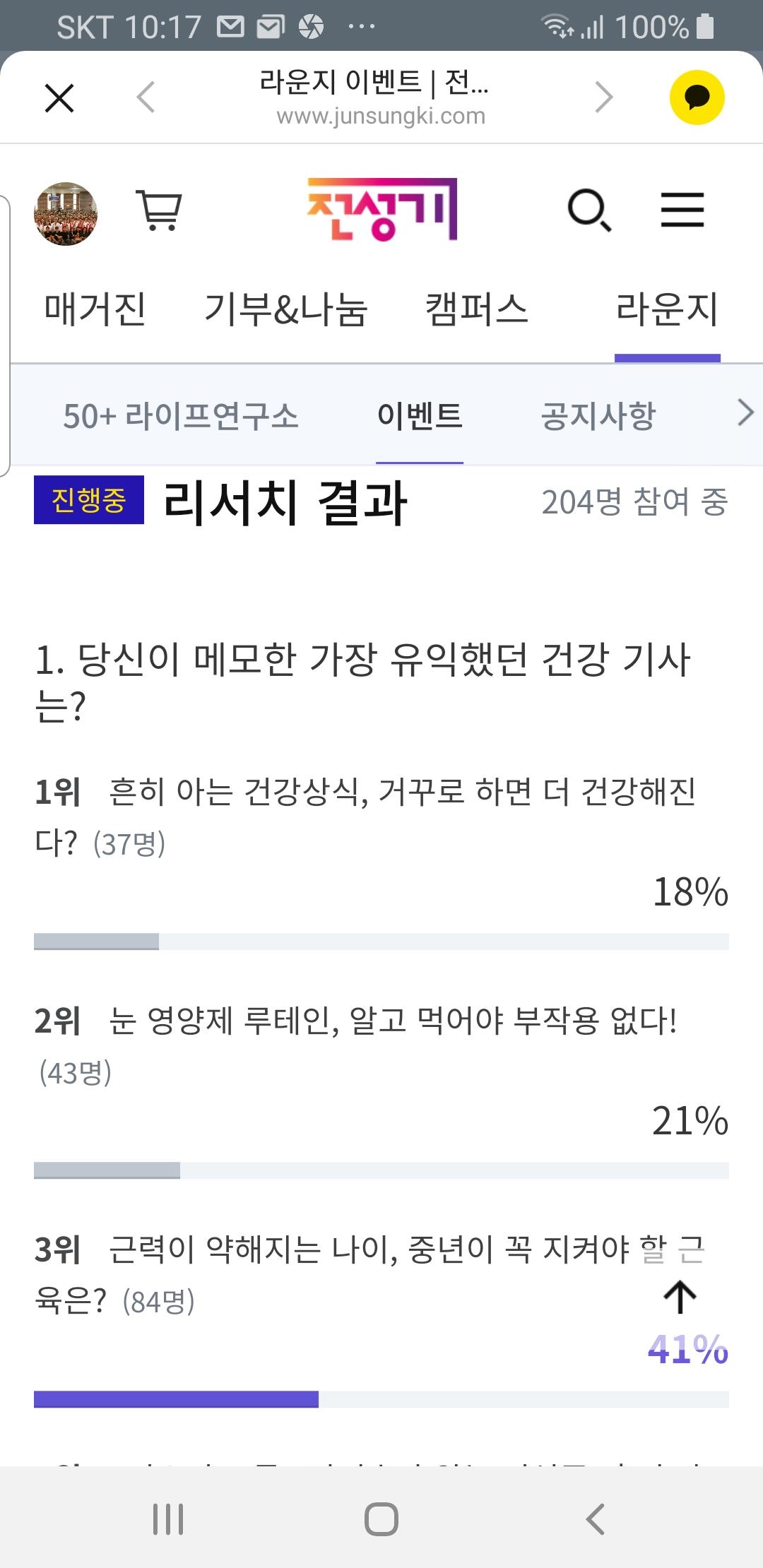This screenshot has height=1568, width=763.
Task: Select the 이벤트 sub-tab
Action: point(420,416)
